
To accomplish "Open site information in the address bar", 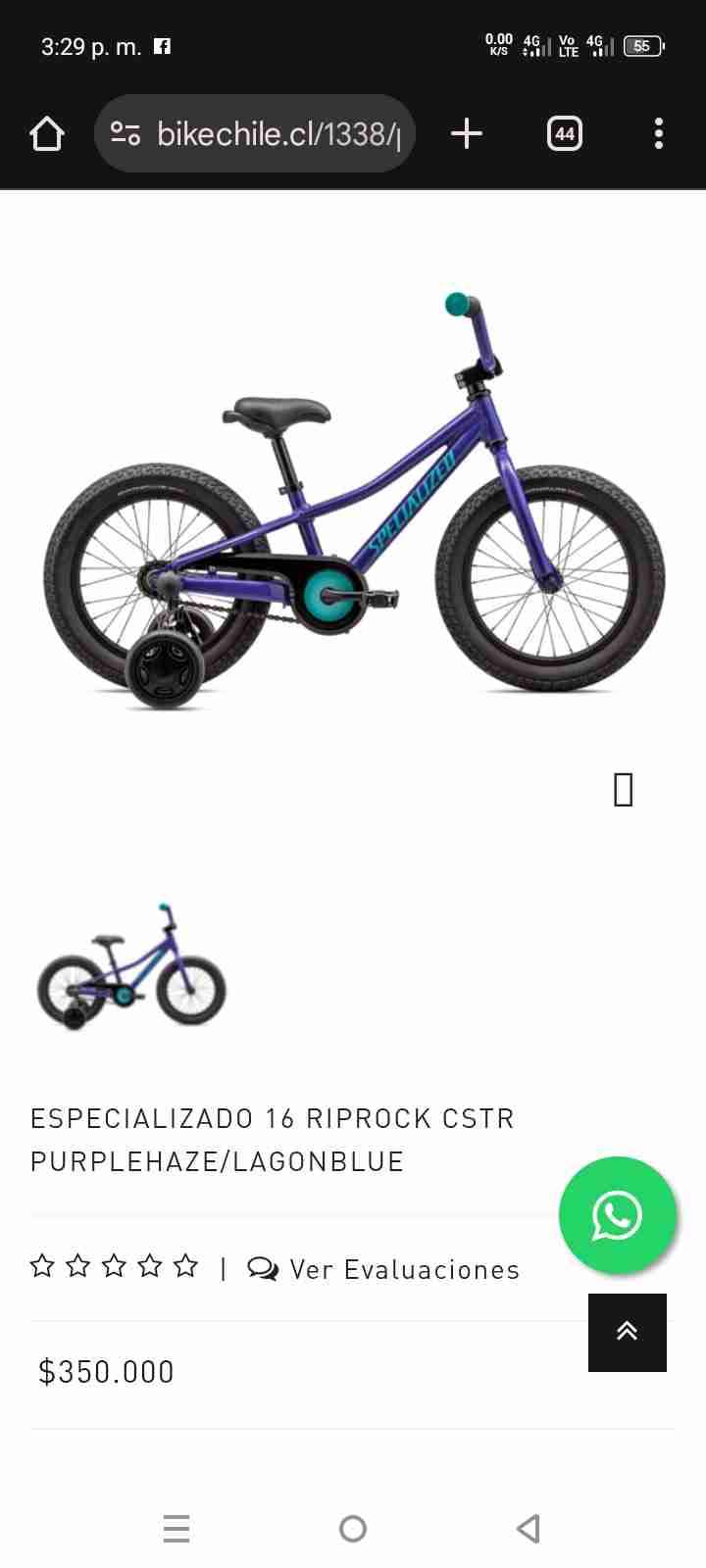I will 126,133.
